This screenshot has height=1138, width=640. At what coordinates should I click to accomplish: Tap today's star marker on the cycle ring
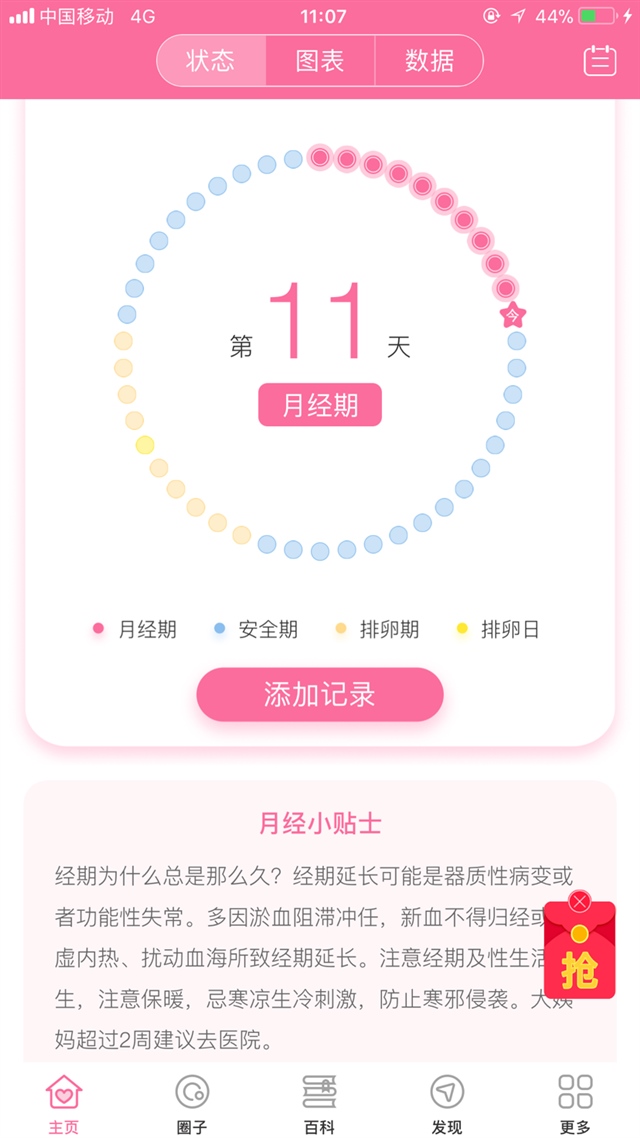pyautogui.click(x=513, y=315)
